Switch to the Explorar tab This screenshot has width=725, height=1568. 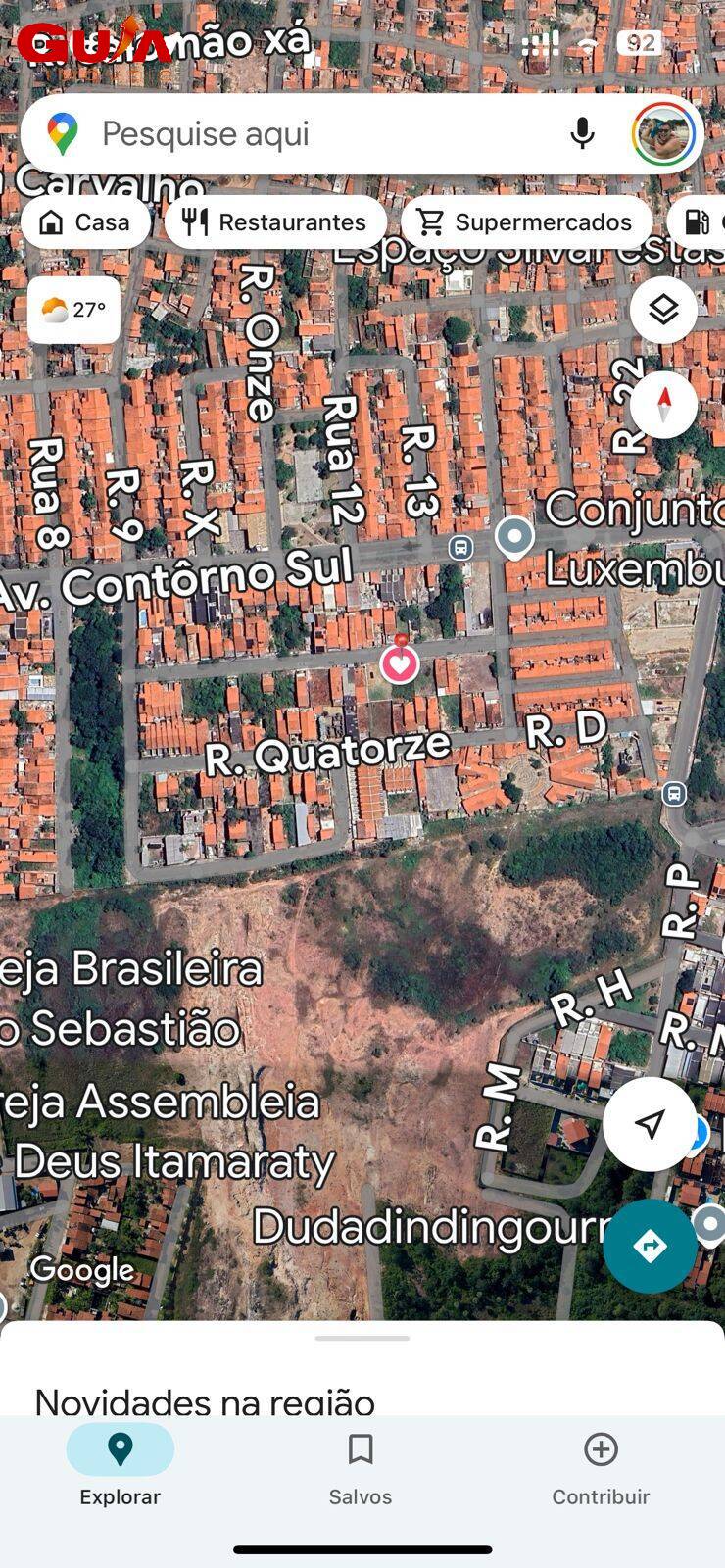pyautogui.click(x=120, y=1467)
